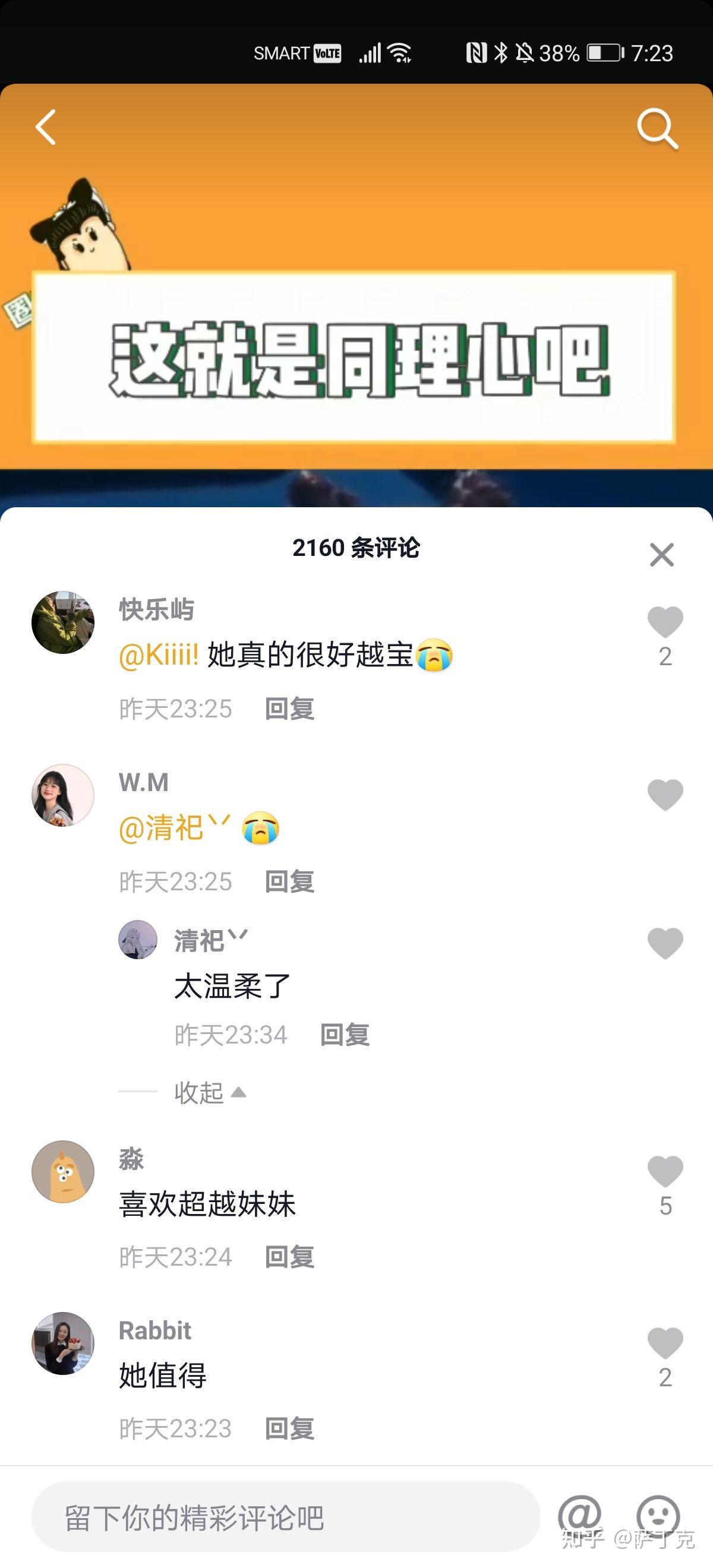Image resolution: width=713 pixels, height=1568 pixels.
Task: Open the emoji picker icon
Action: click(x=658, y=1516)
